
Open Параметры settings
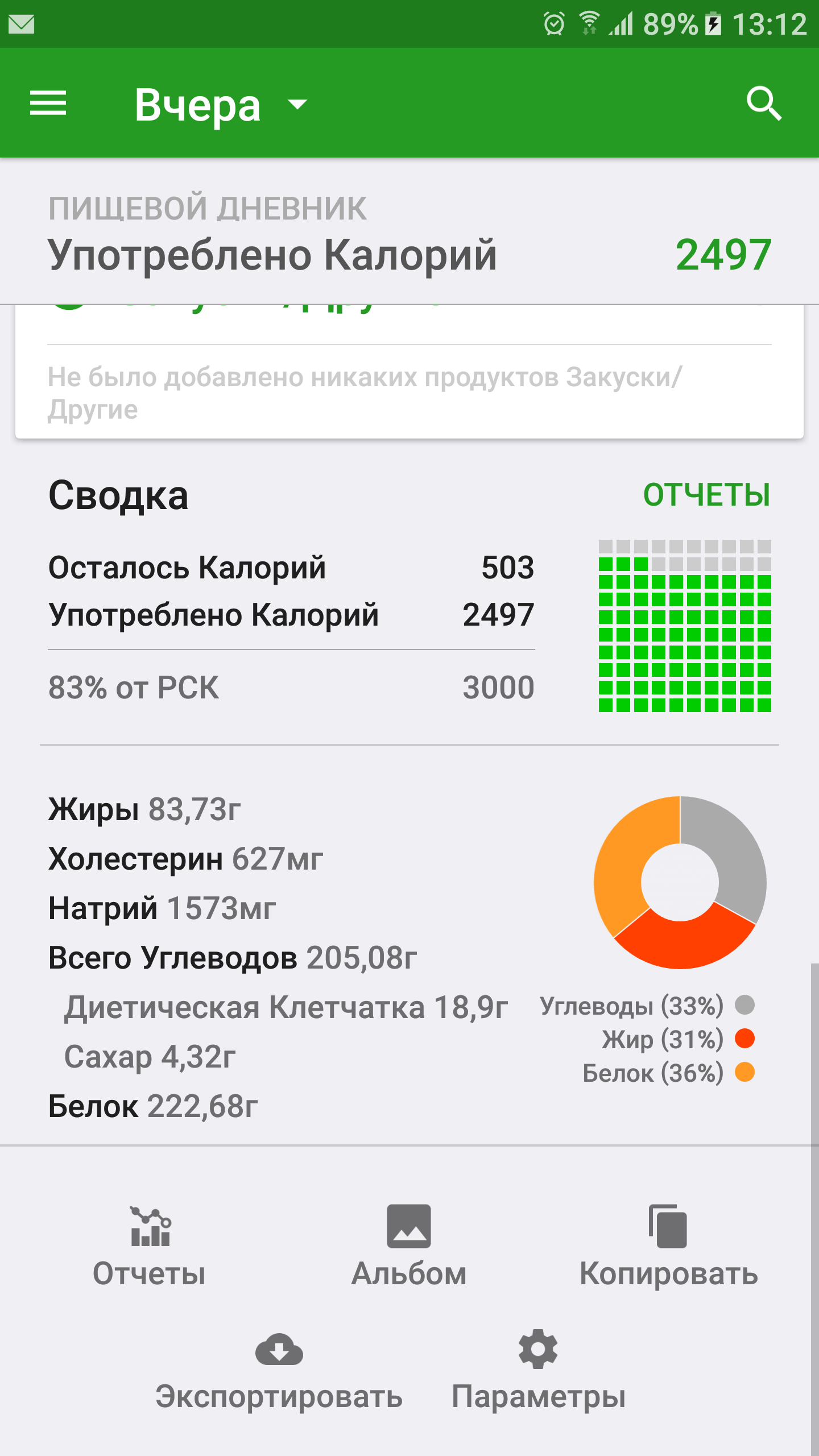pos(538,1371)
